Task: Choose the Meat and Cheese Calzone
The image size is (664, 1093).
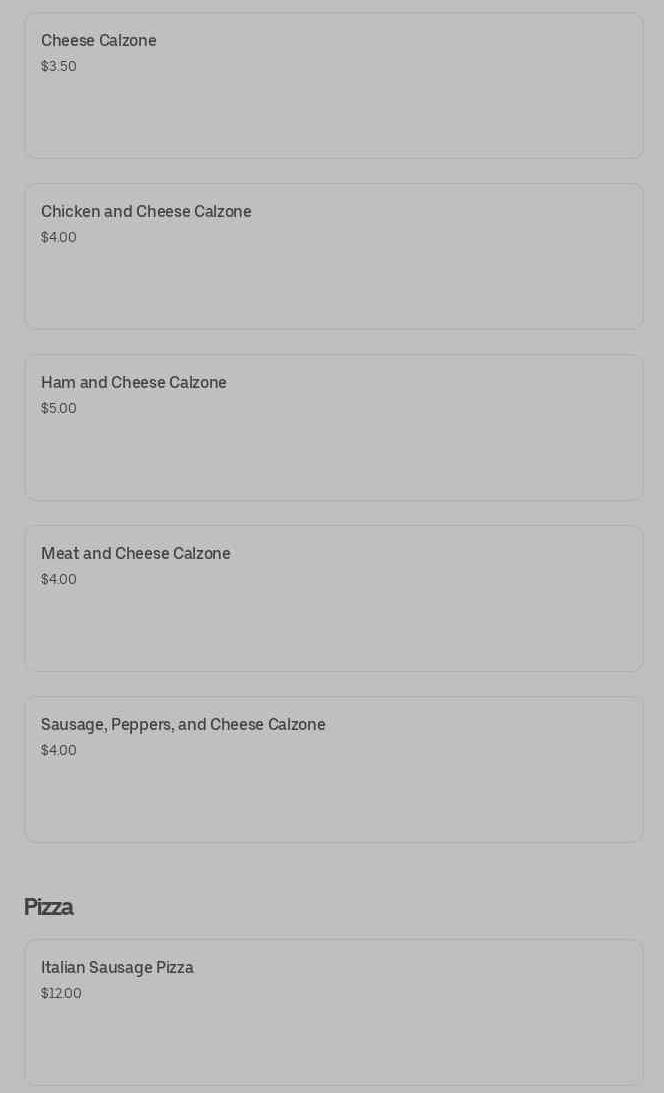Action: [x=333, y=598]
